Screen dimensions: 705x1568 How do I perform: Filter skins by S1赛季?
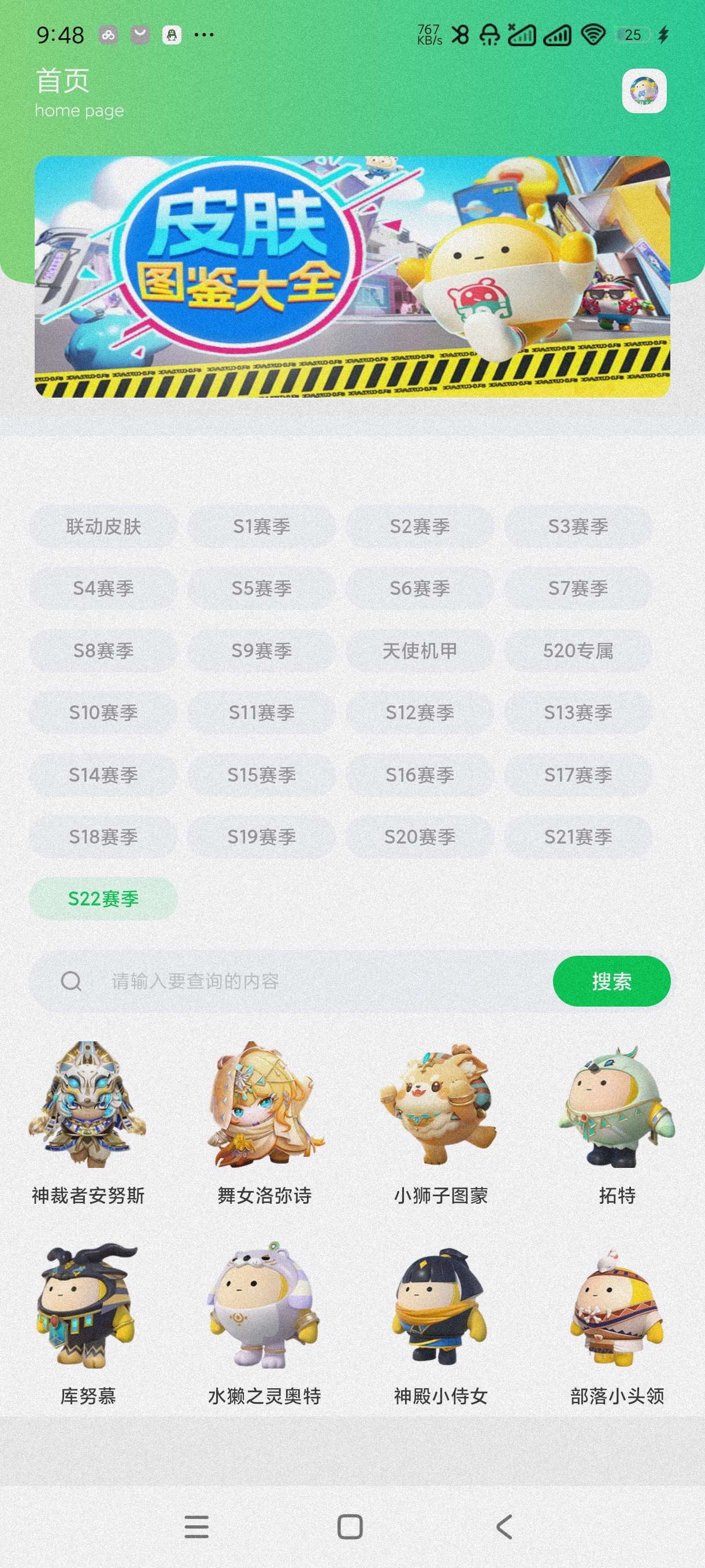(262, 527)
